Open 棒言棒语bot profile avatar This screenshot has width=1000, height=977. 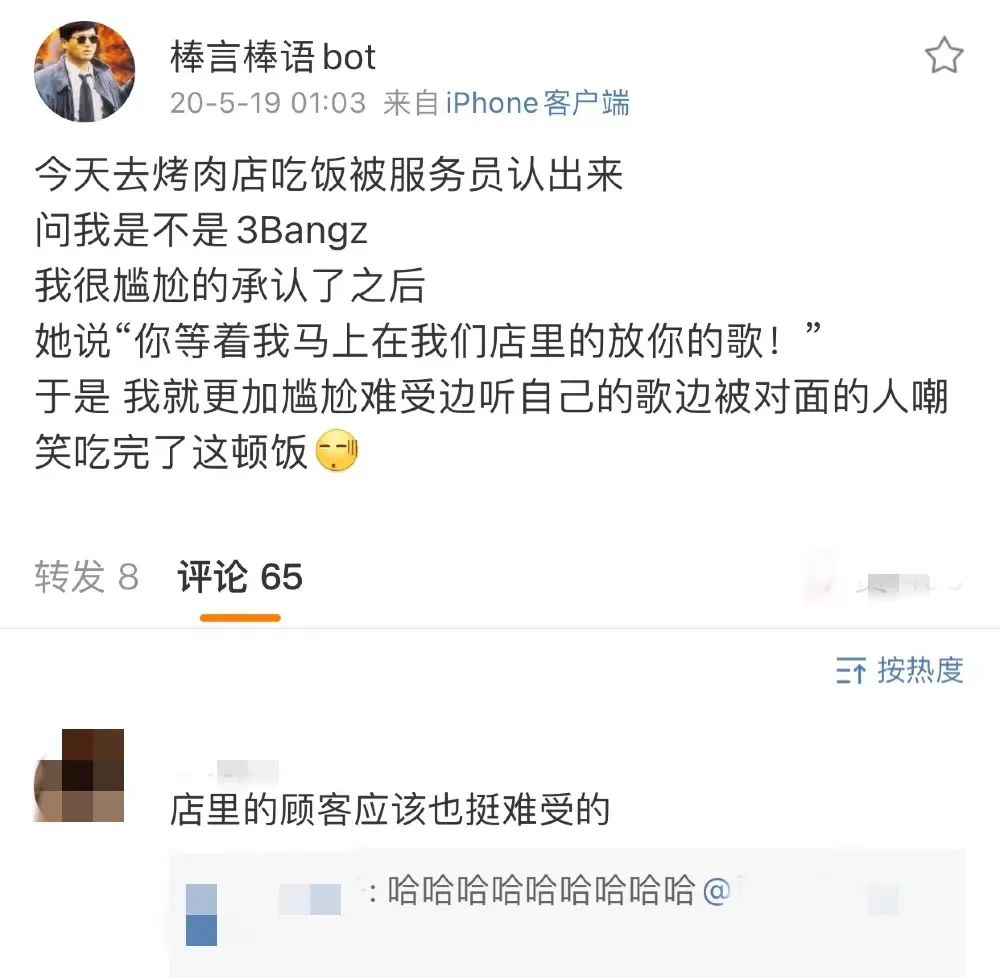pyautogui.click(x=84, y=71)
